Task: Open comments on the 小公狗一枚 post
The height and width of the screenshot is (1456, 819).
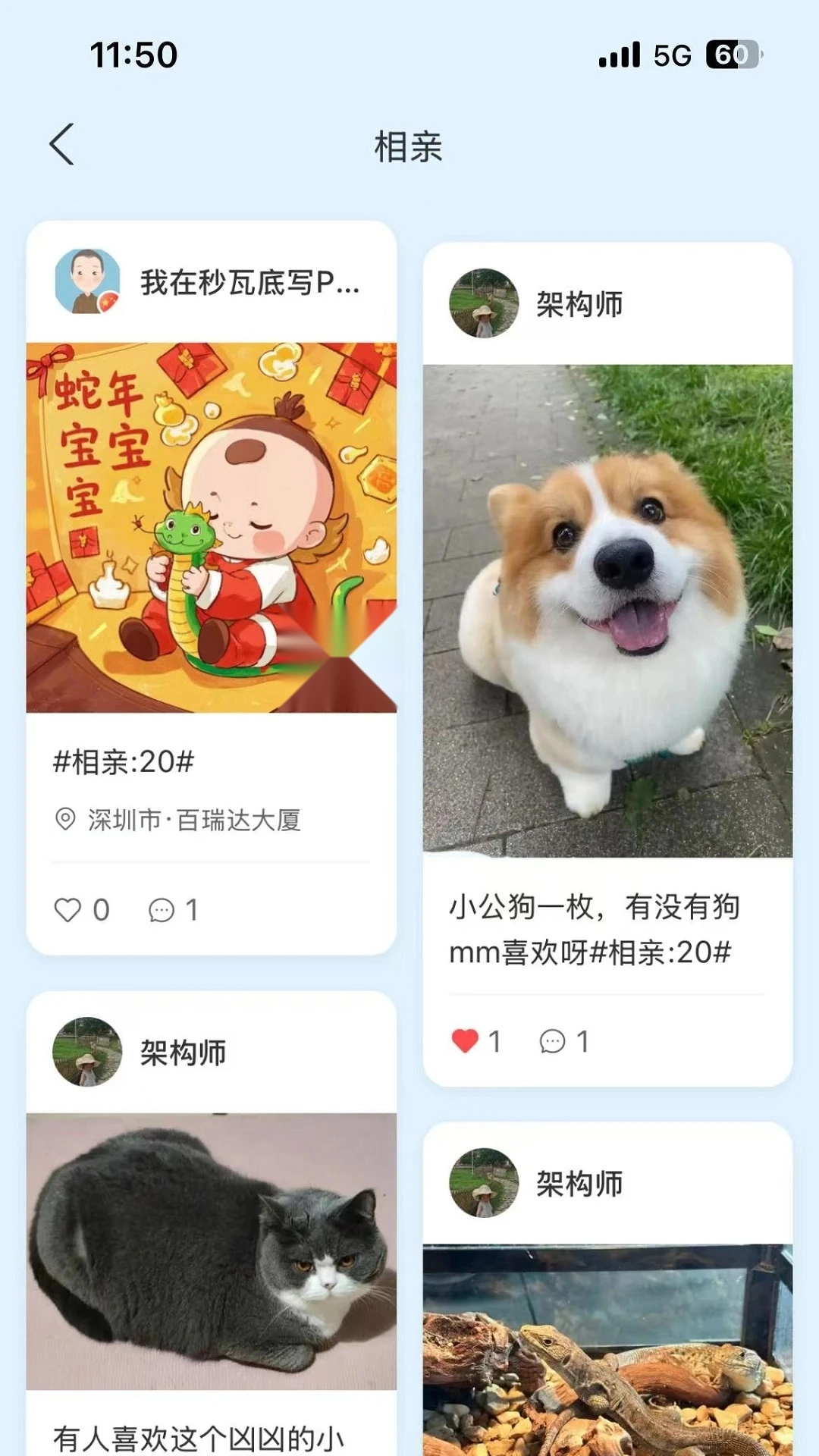Action: click(x=552, y=1041)
